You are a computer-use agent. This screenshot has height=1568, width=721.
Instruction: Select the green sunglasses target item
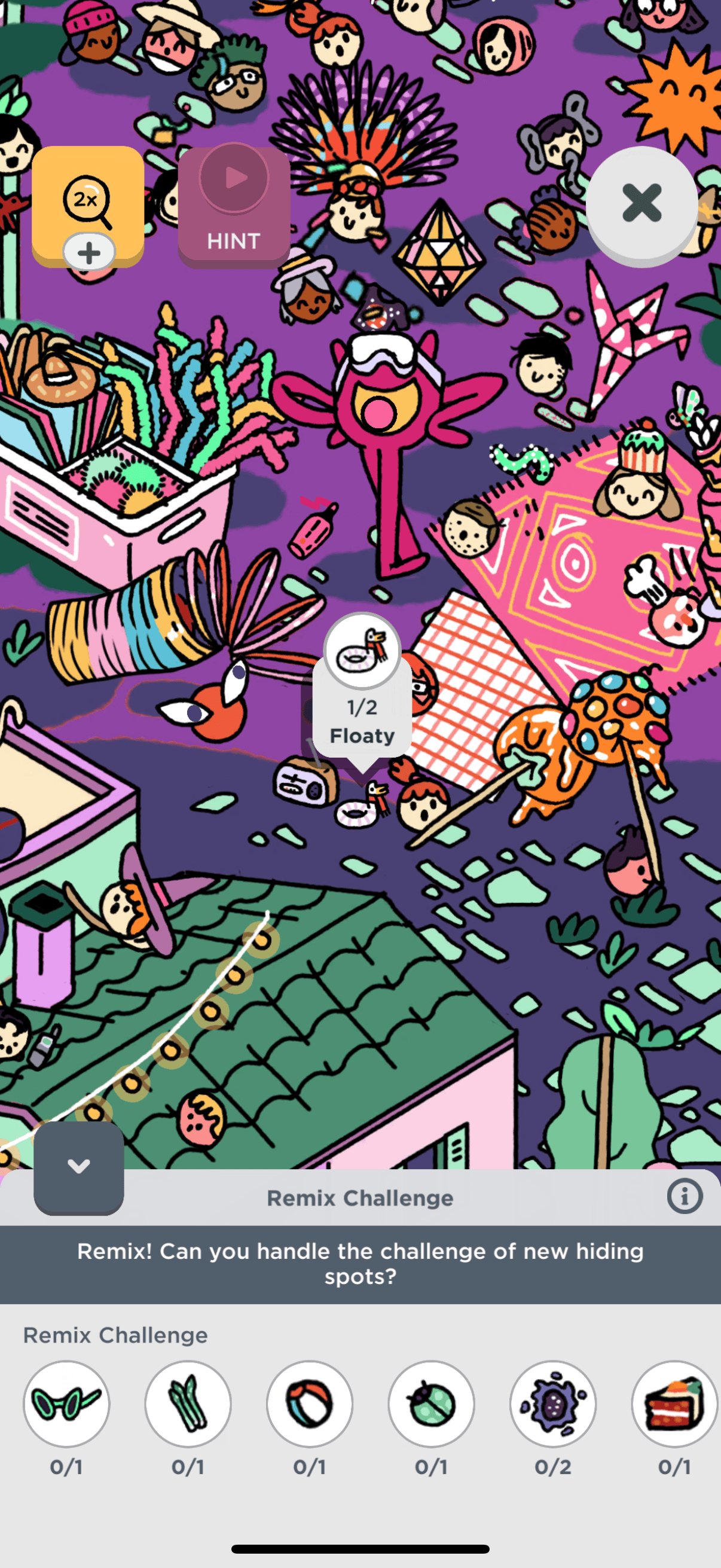(x=66, y=1404)
